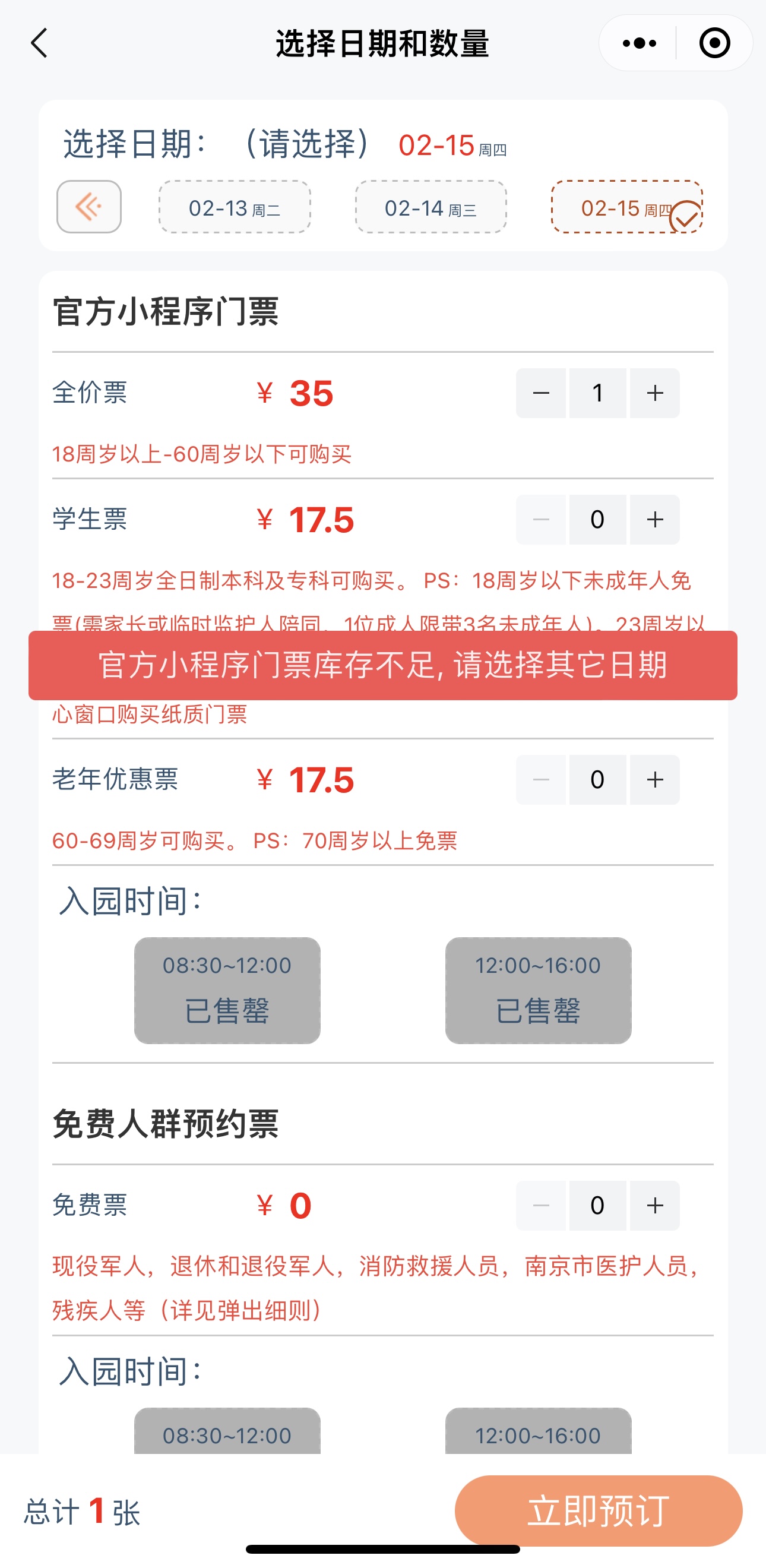Screen dimensions: 766x1568
Task: Increase 全价票 quantity
Action: point(654,393)
